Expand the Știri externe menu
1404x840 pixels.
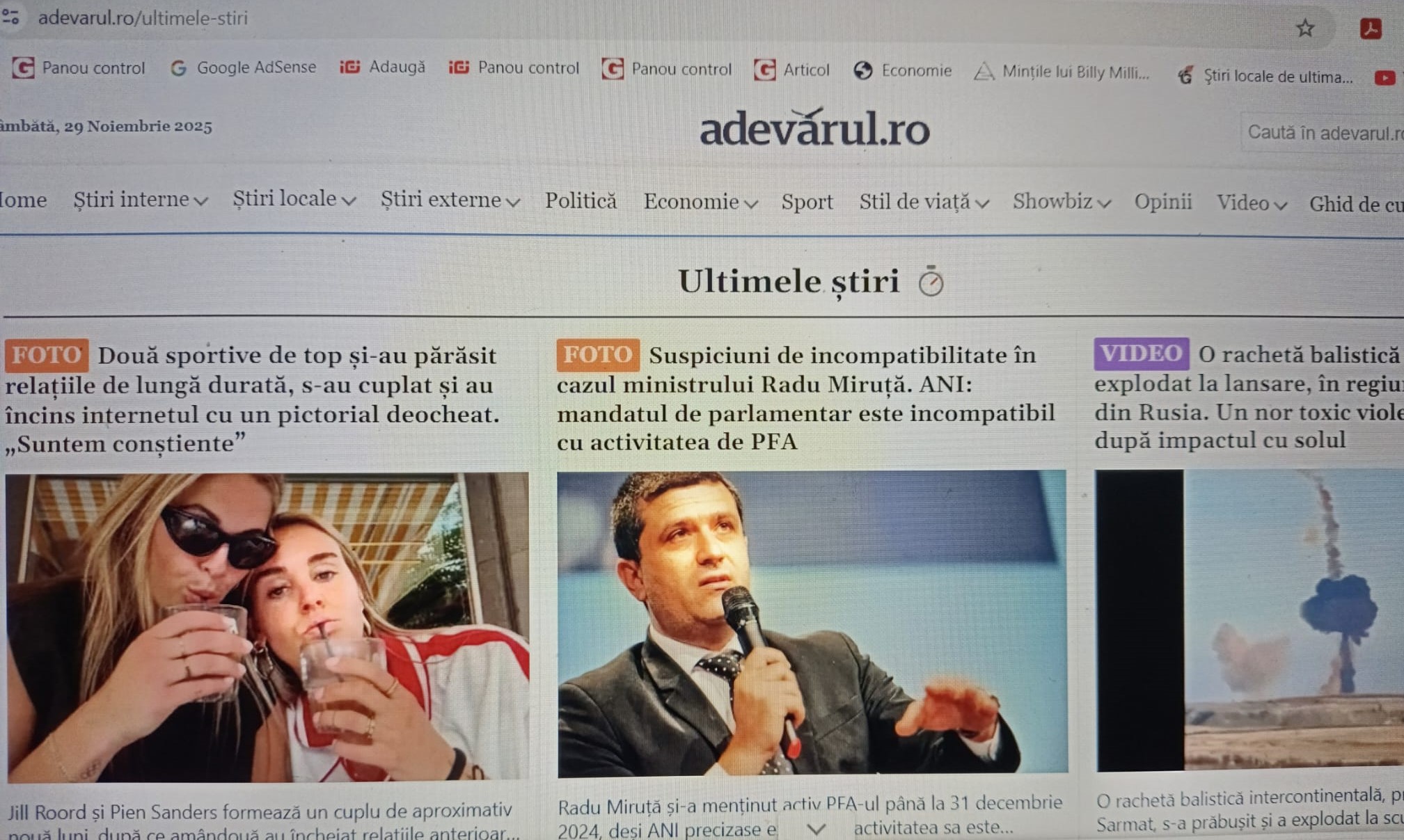coord(450,200)
